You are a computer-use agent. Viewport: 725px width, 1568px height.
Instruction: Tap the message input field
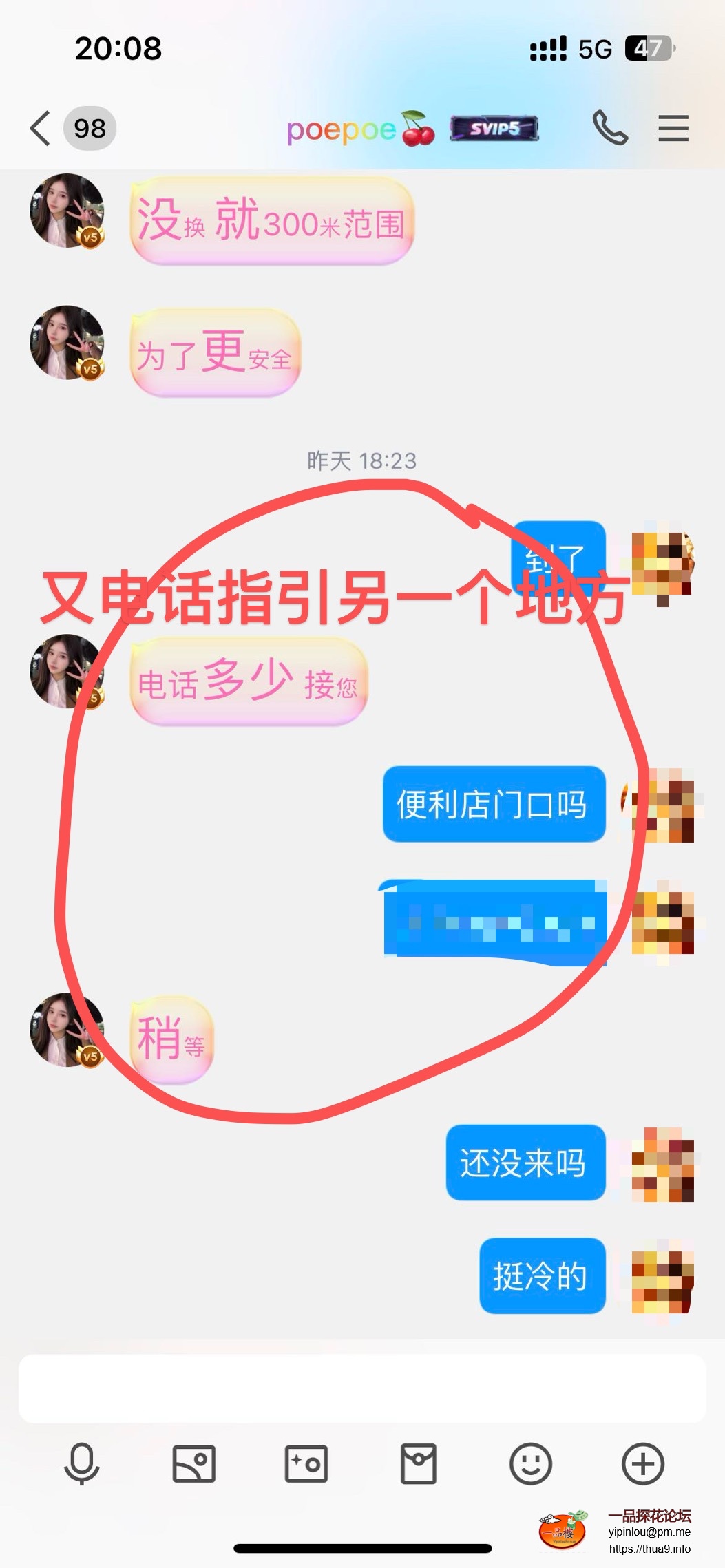(x=362, y=1388)
